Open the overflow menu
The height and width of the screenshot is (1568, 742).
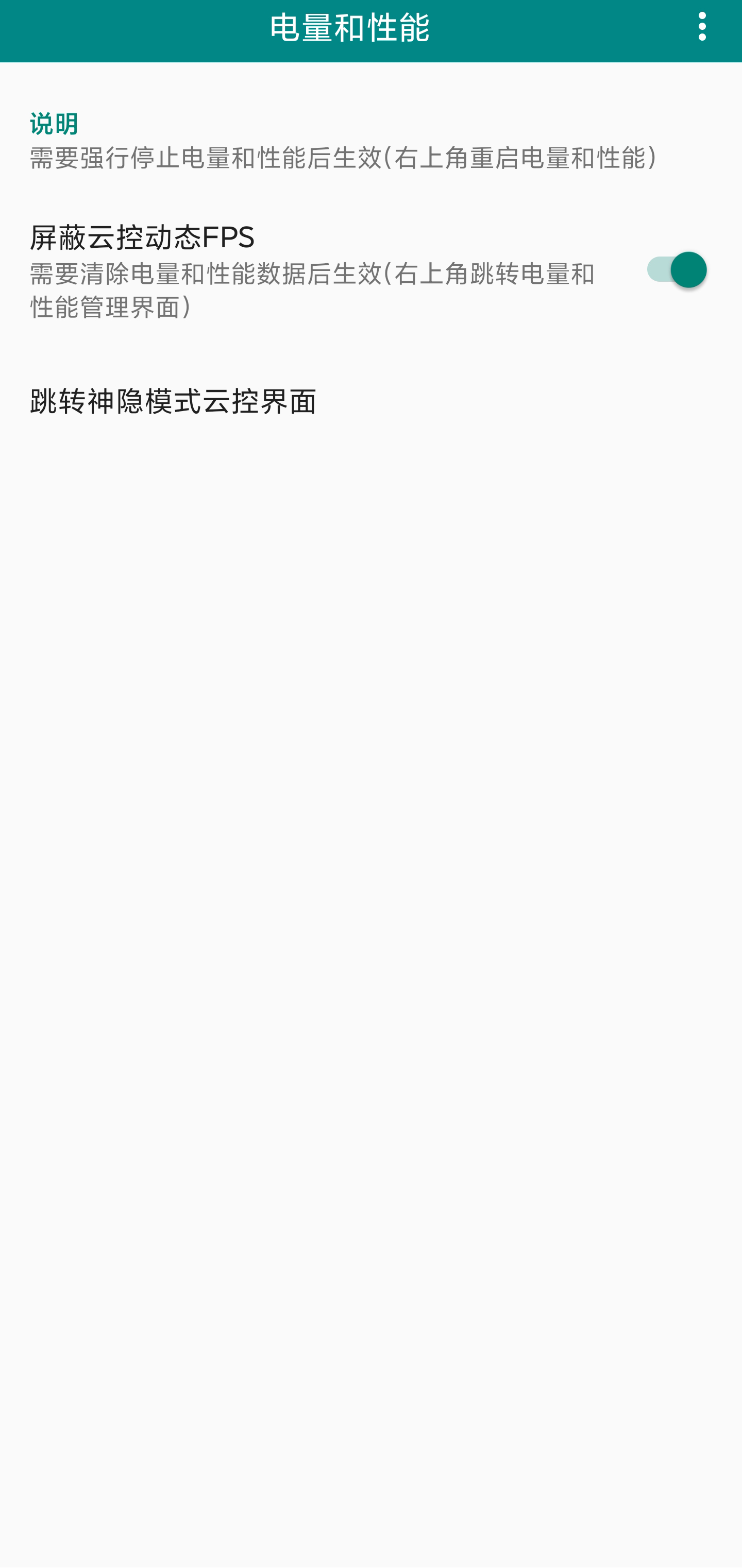coord(702,27)
